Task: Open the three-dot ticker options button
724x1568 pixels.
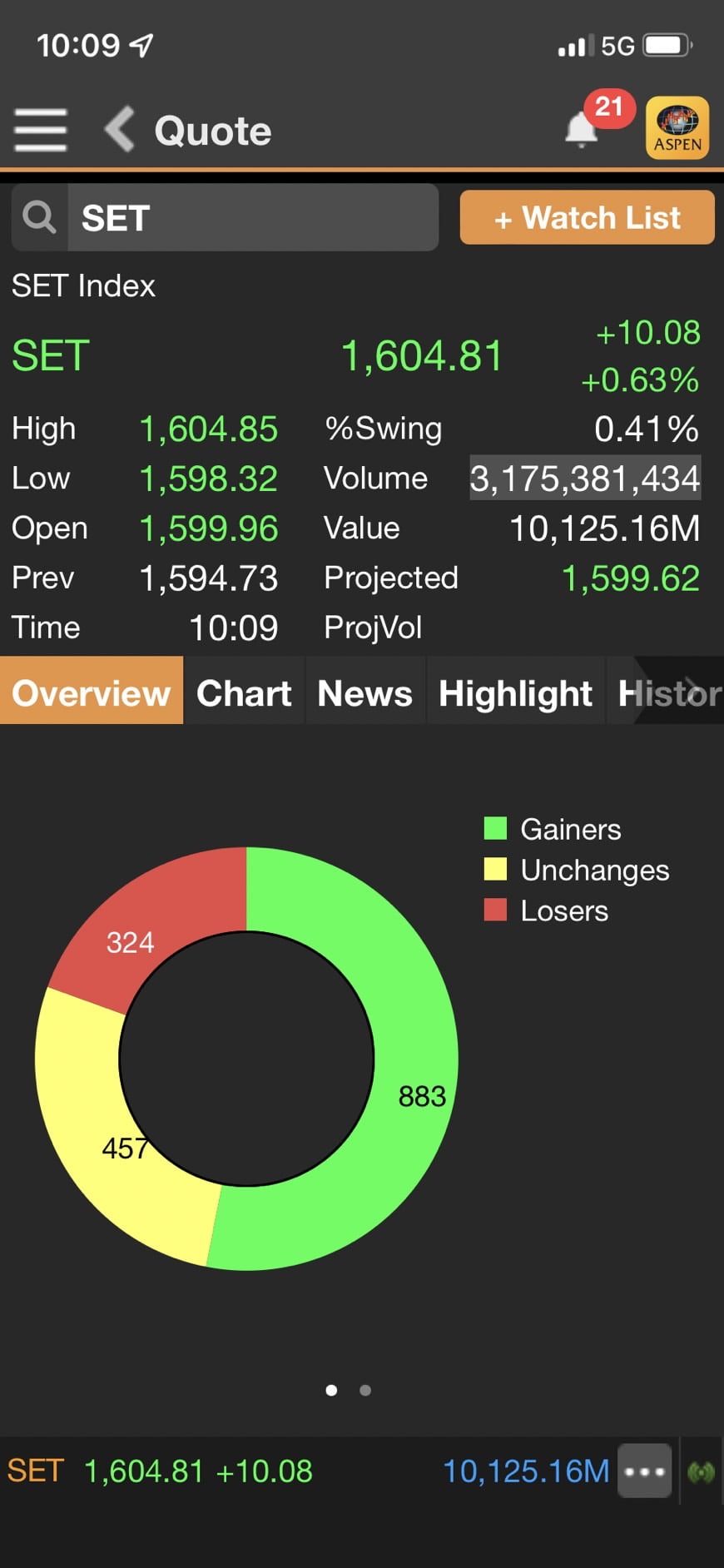Action: (645, 1471)
